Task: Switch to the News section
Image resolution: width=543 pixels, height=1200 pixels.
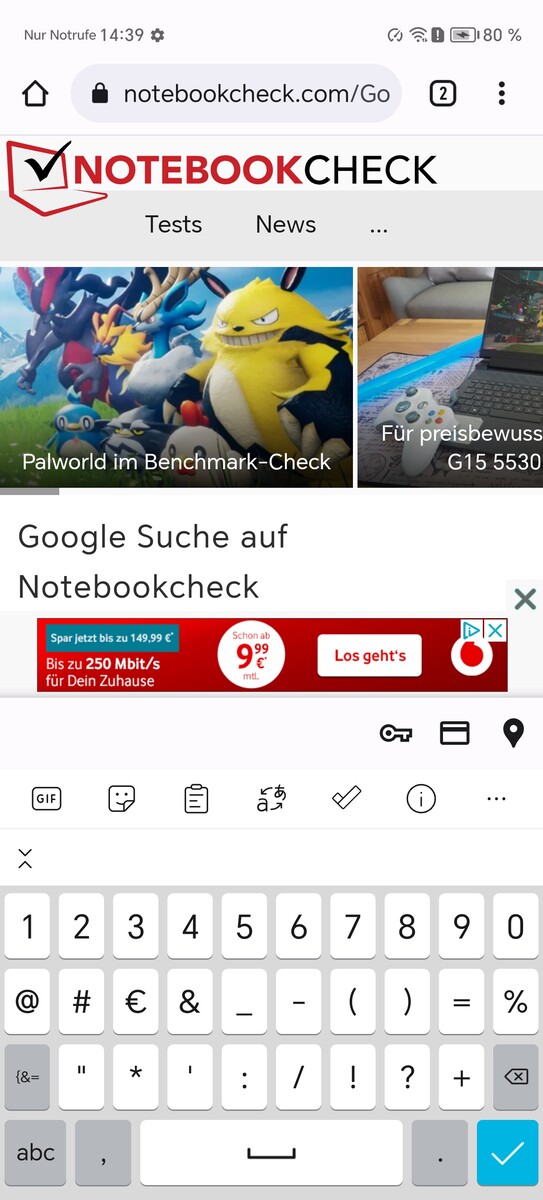Action: [286, 224]
